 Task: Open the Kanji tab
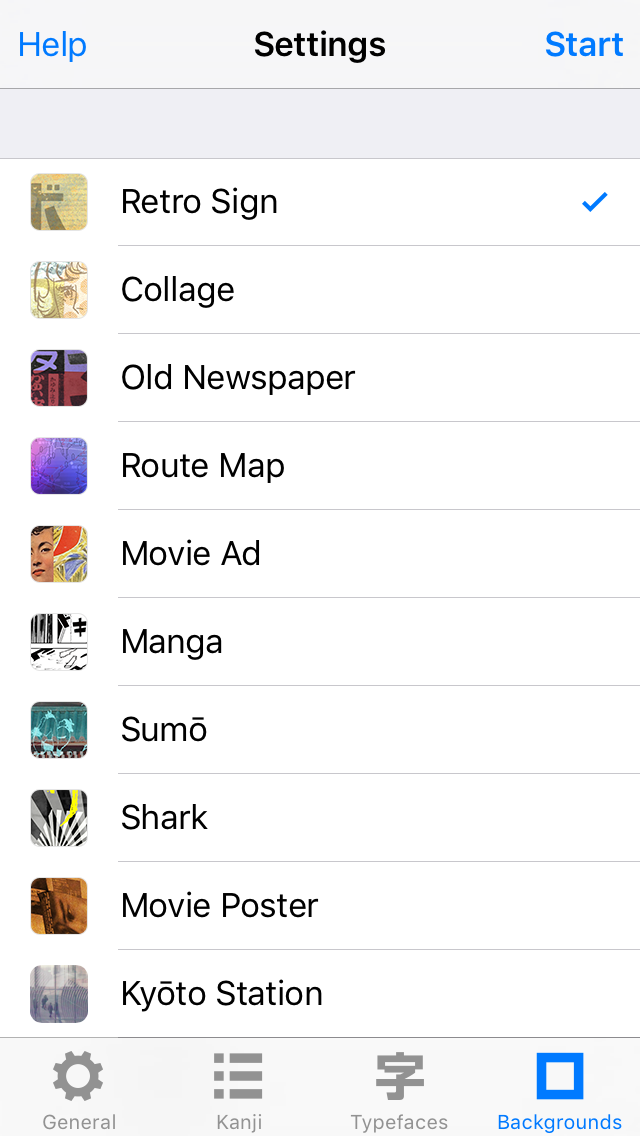[x=239, y=1090]
